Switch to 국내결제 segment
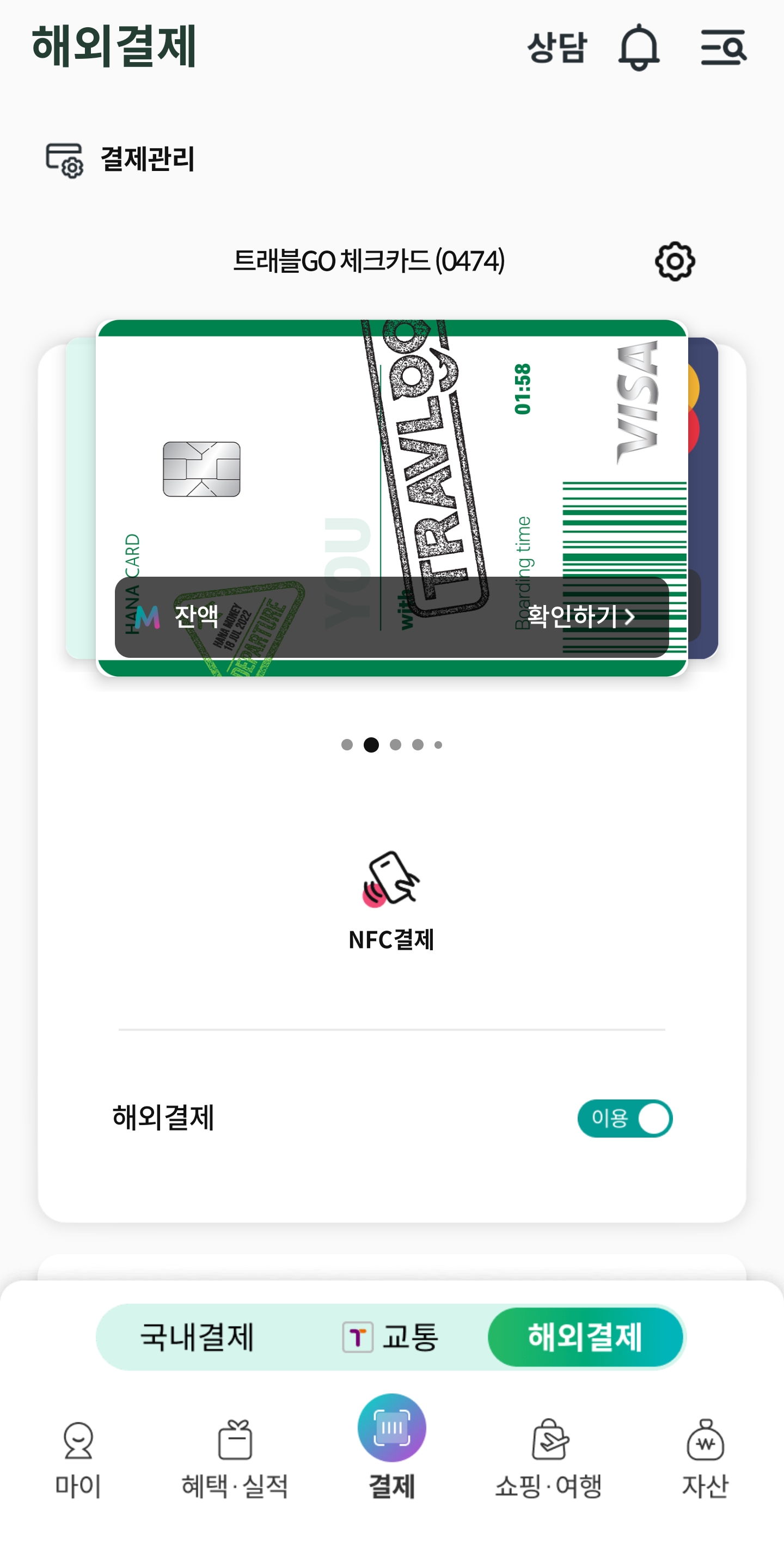Viewport: 784px width, 1546px height. point(197,1337)
